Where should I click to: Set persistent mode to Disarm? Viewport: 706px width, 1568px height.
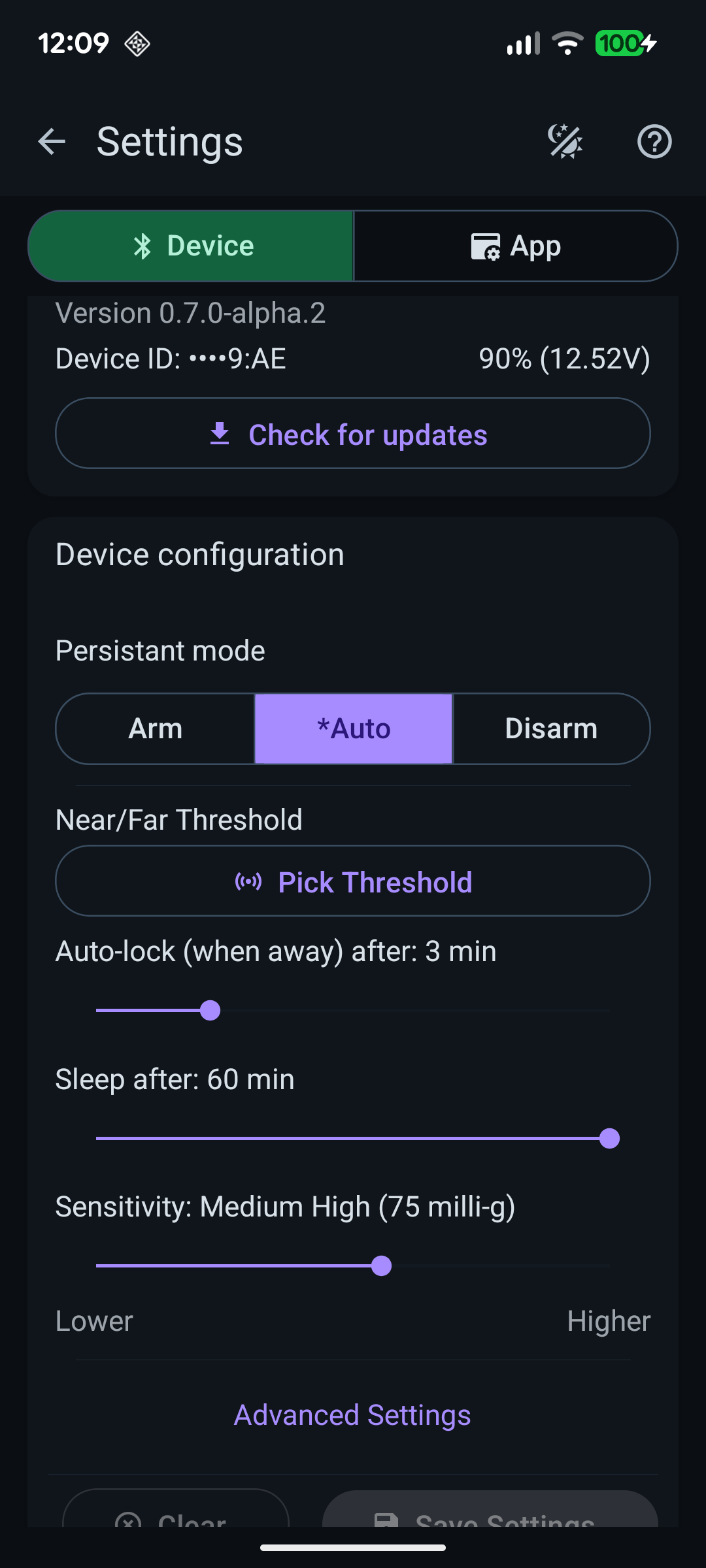(x=551, y=728)
